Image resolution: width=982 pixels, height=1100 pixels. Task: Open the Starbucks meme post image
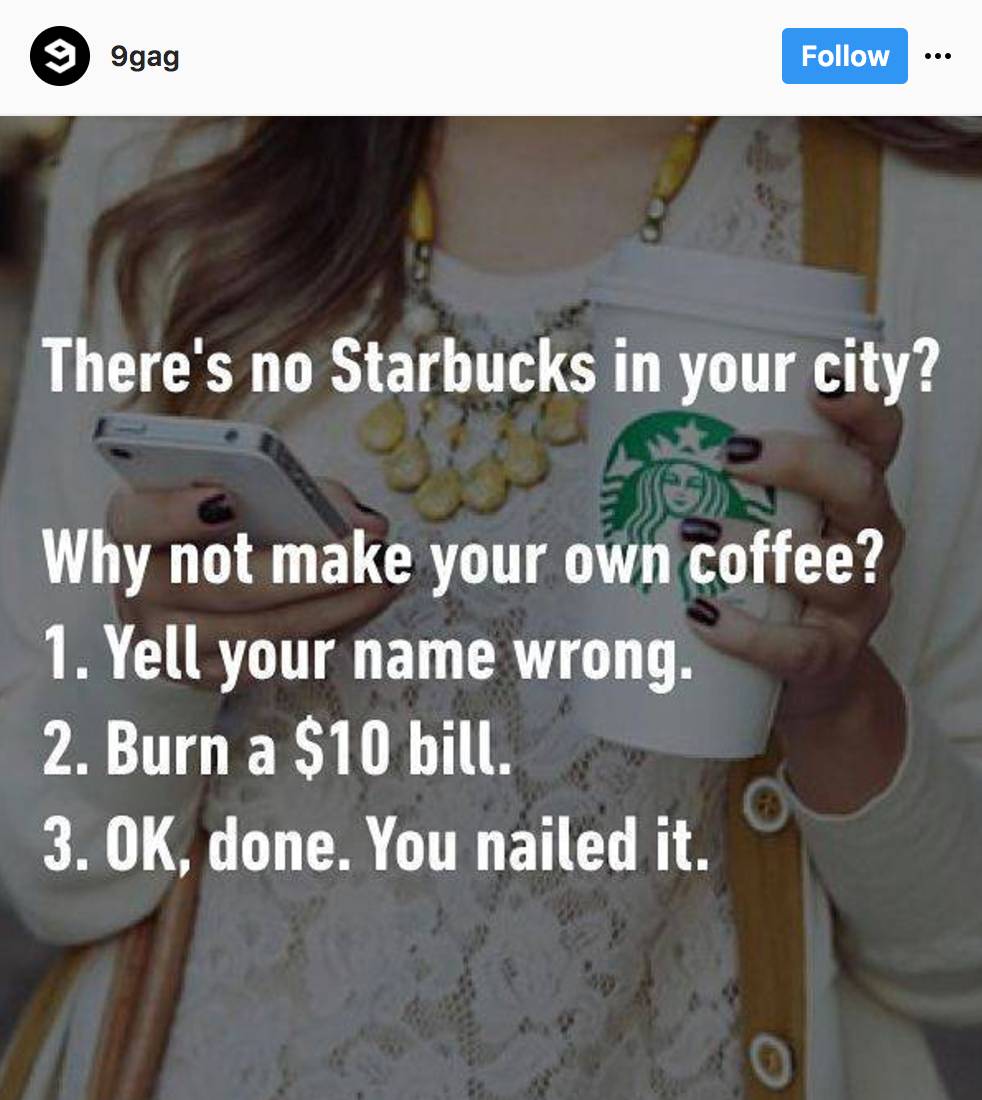click(491, 607)
